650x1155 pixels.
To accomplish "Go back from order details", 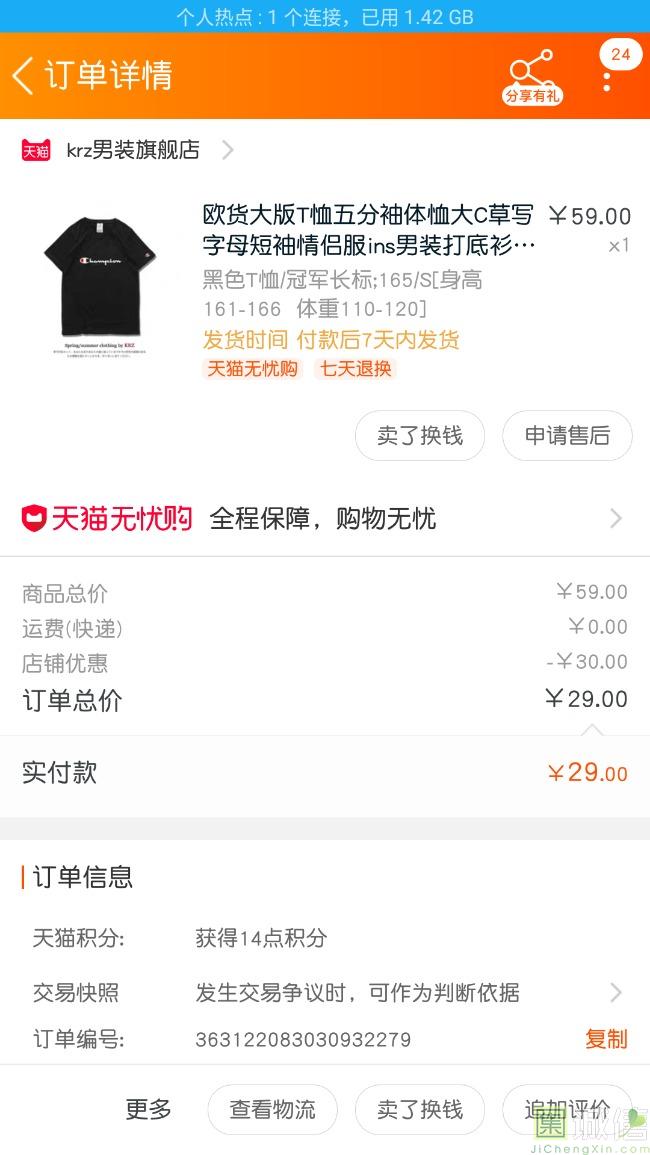I will [23, 75].
